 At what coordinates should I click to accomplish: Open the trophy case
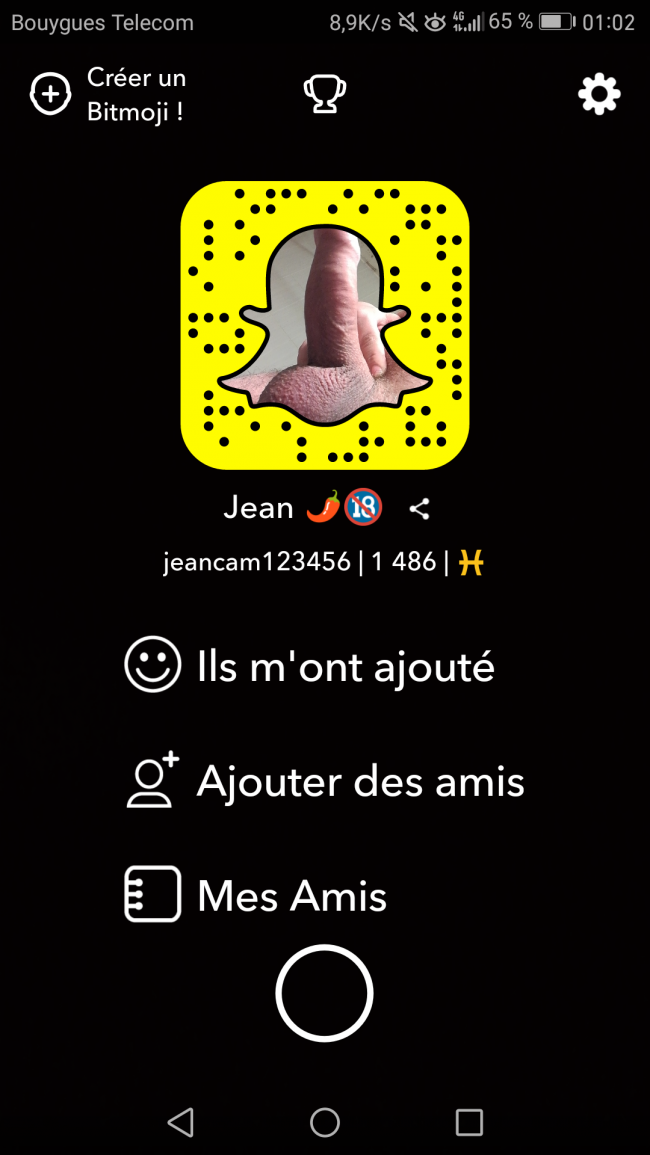click(324, 95)
